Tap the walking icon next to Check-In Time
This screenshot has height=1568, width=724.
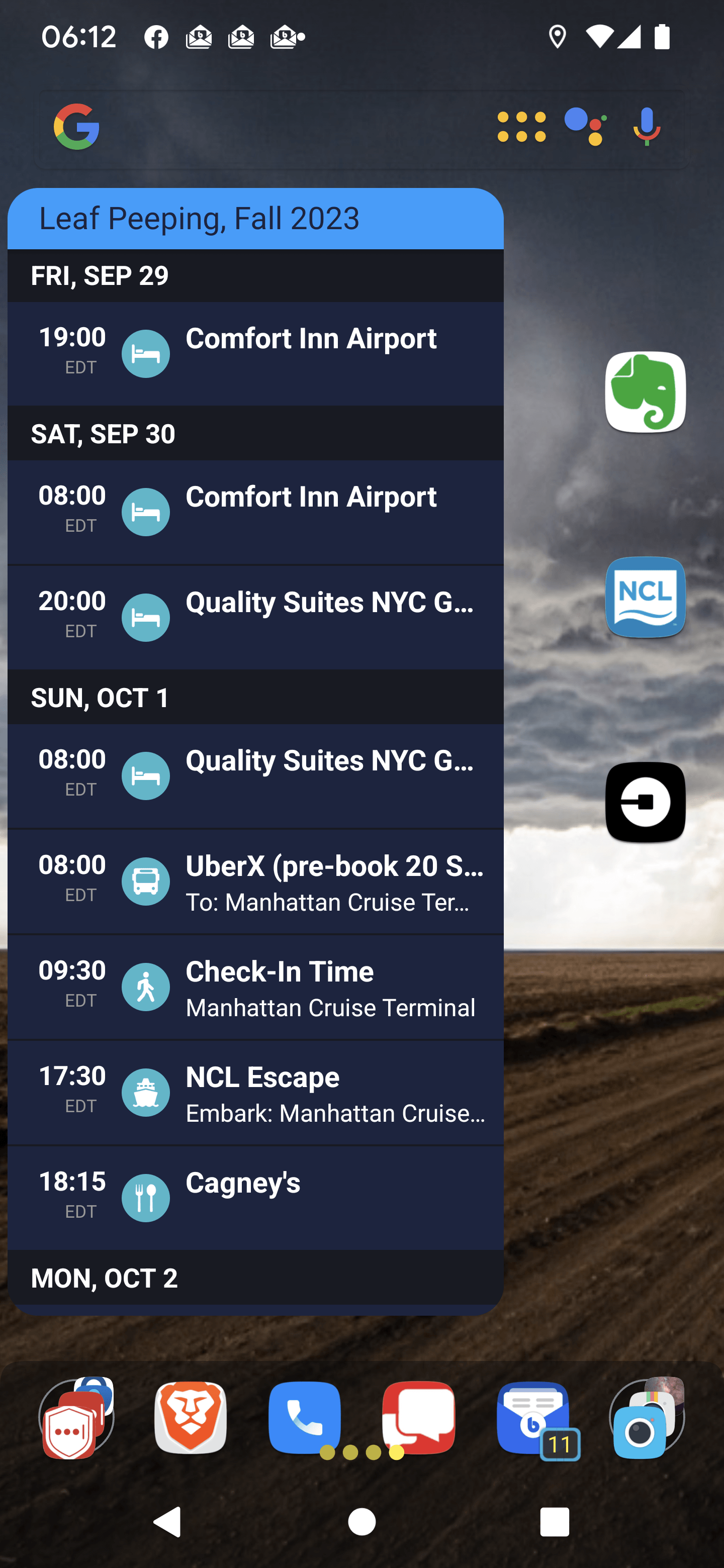click(x=145, y=987)
